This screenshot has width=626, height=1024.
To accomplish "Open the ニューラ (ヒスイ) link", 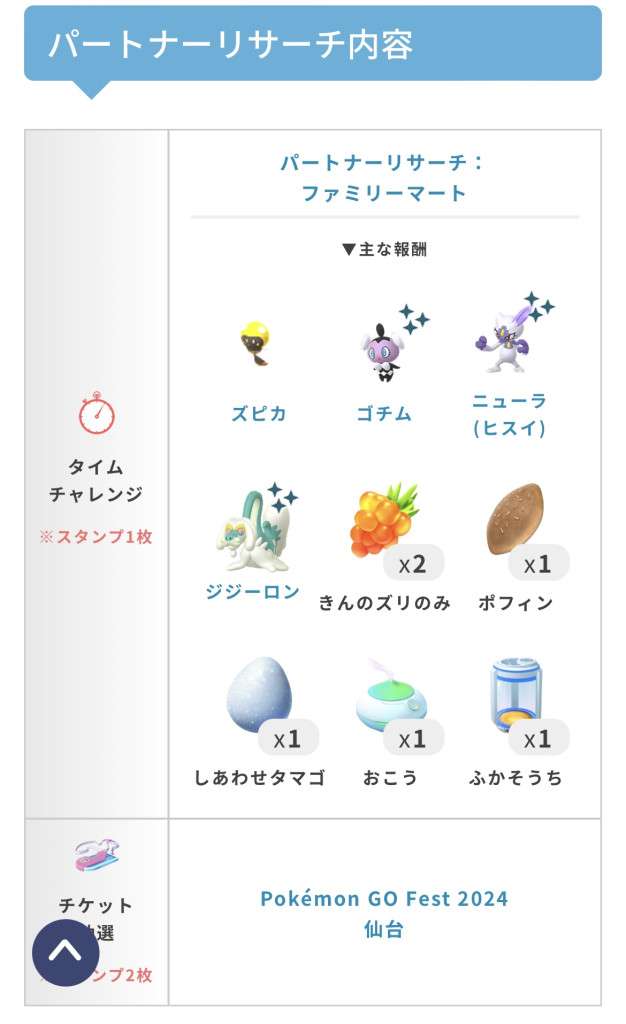I will point(510,414).
